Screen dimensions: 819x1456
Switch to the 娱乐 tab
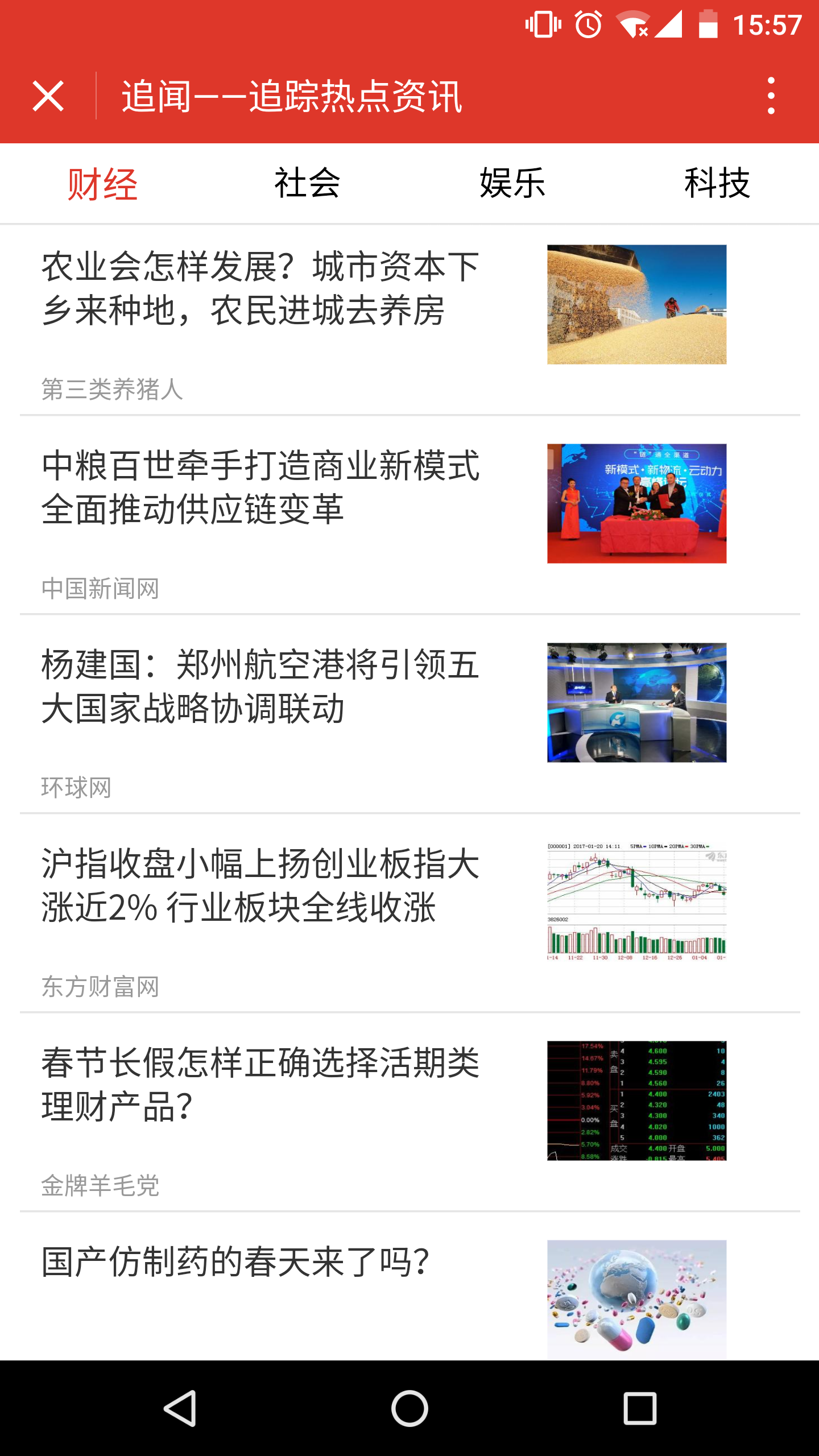click(x=512, y=184)
